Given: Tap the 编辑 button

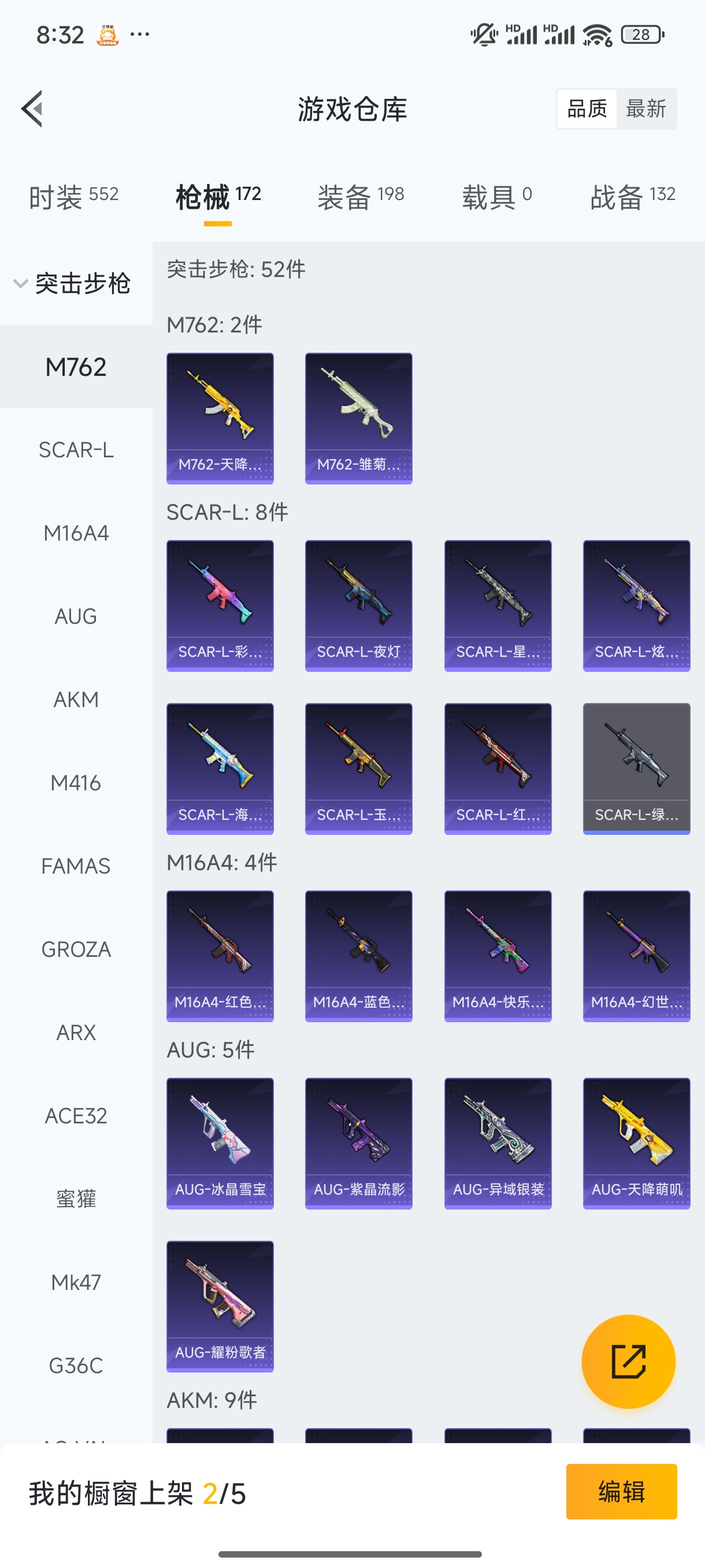Looking at the screenshot, I should click(x=621, y=1491).
